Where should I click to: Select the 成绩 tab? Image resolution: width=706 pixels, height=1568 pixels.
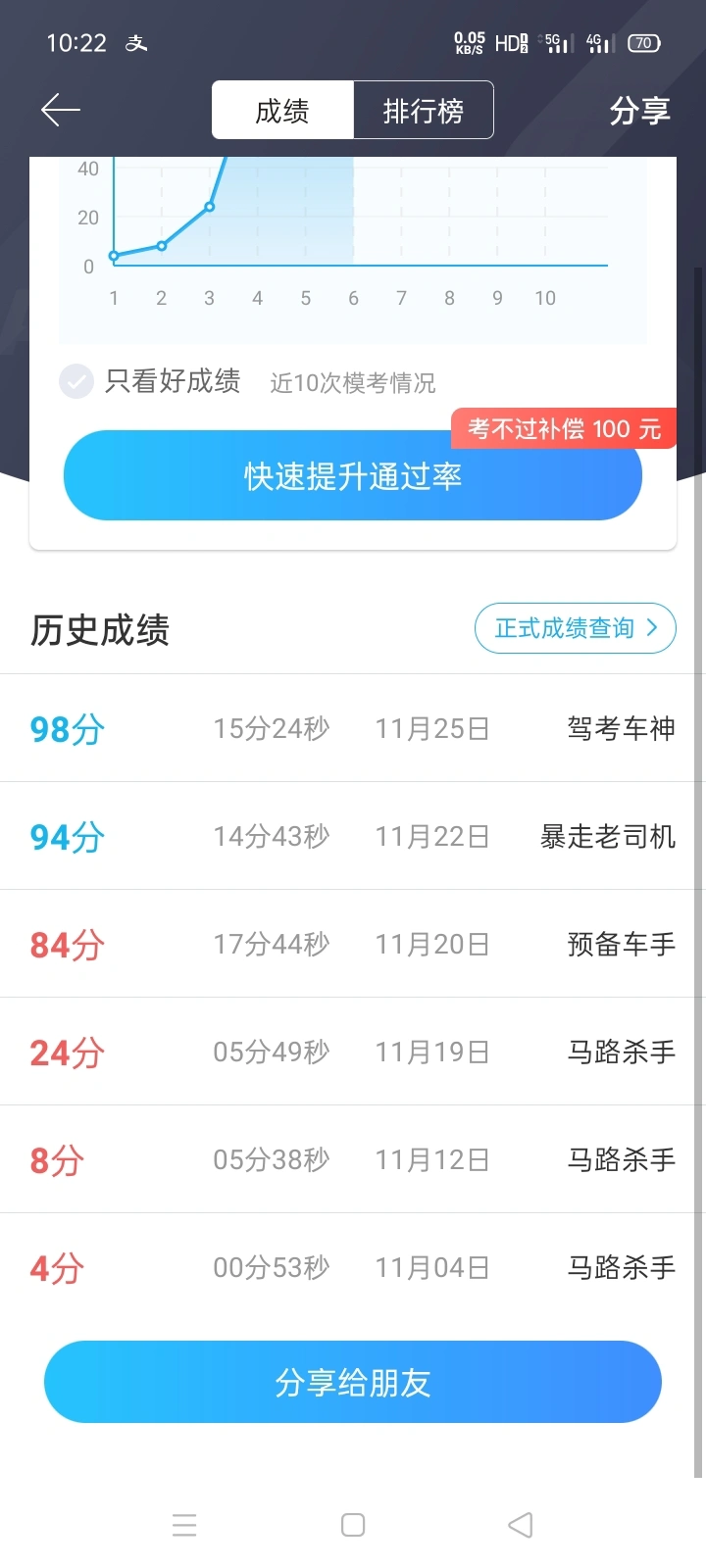[x=282, y=110]
